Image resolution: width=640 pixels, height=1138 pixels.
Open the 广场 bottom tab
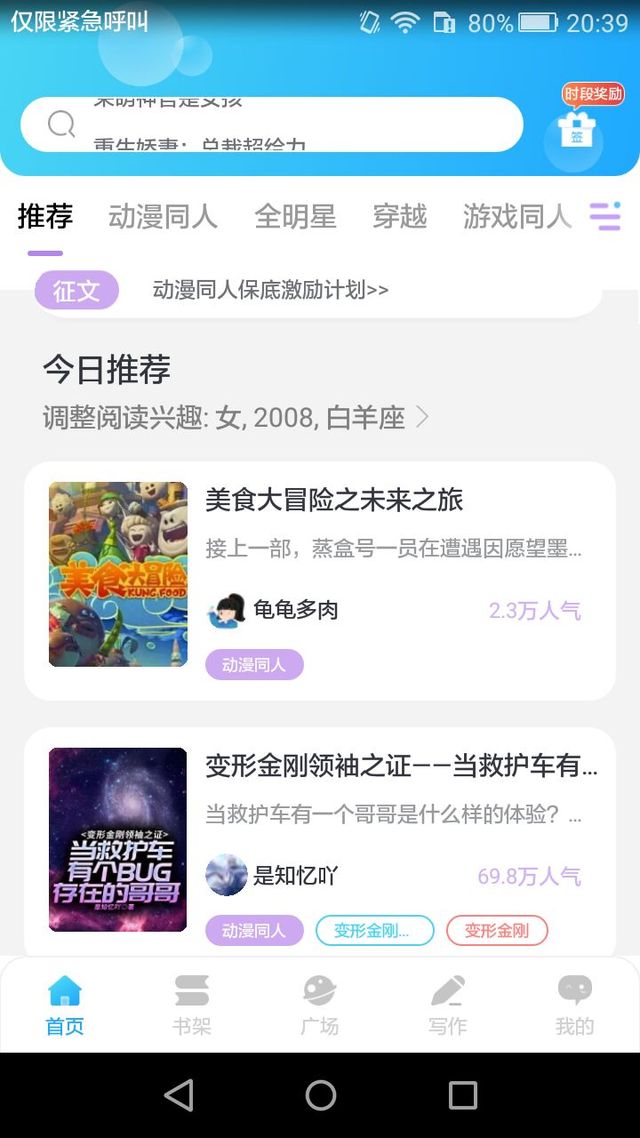tap(319, 1005)
